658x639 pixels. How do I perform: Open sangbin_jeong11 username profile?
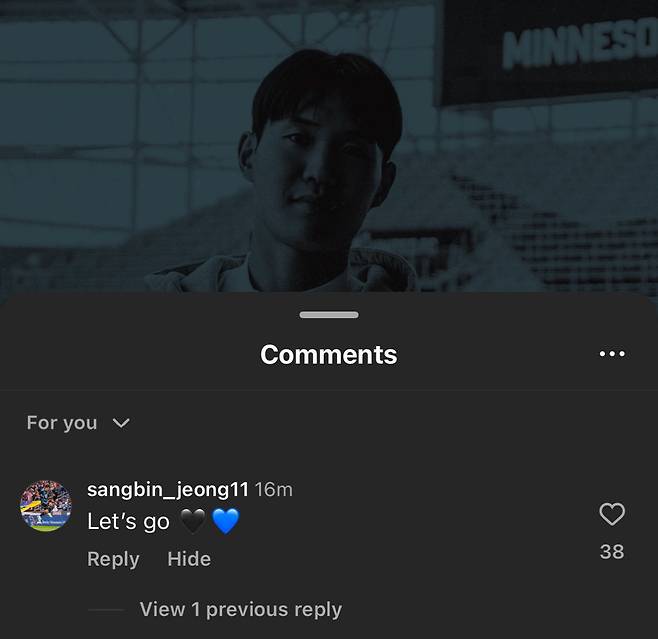coord(167,489)
